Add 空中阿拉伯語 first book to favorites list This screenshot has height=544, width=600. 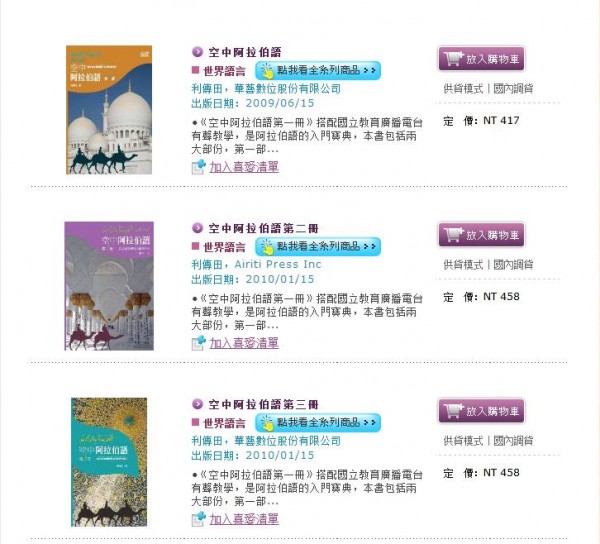tap(243, 167)
